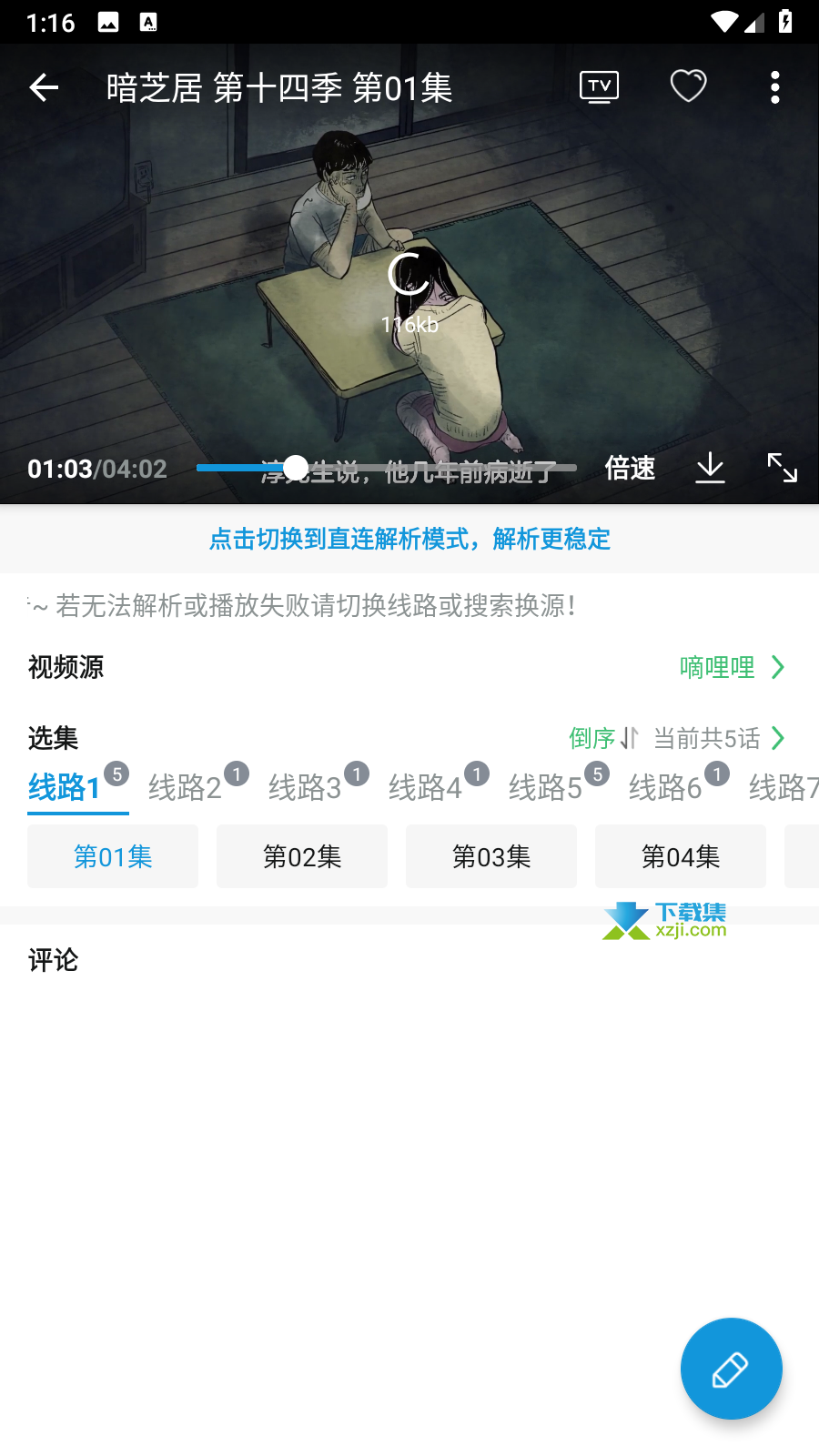Download the current episode
The height and width of the screenshot is (1456, 819).
pos(710,468)
